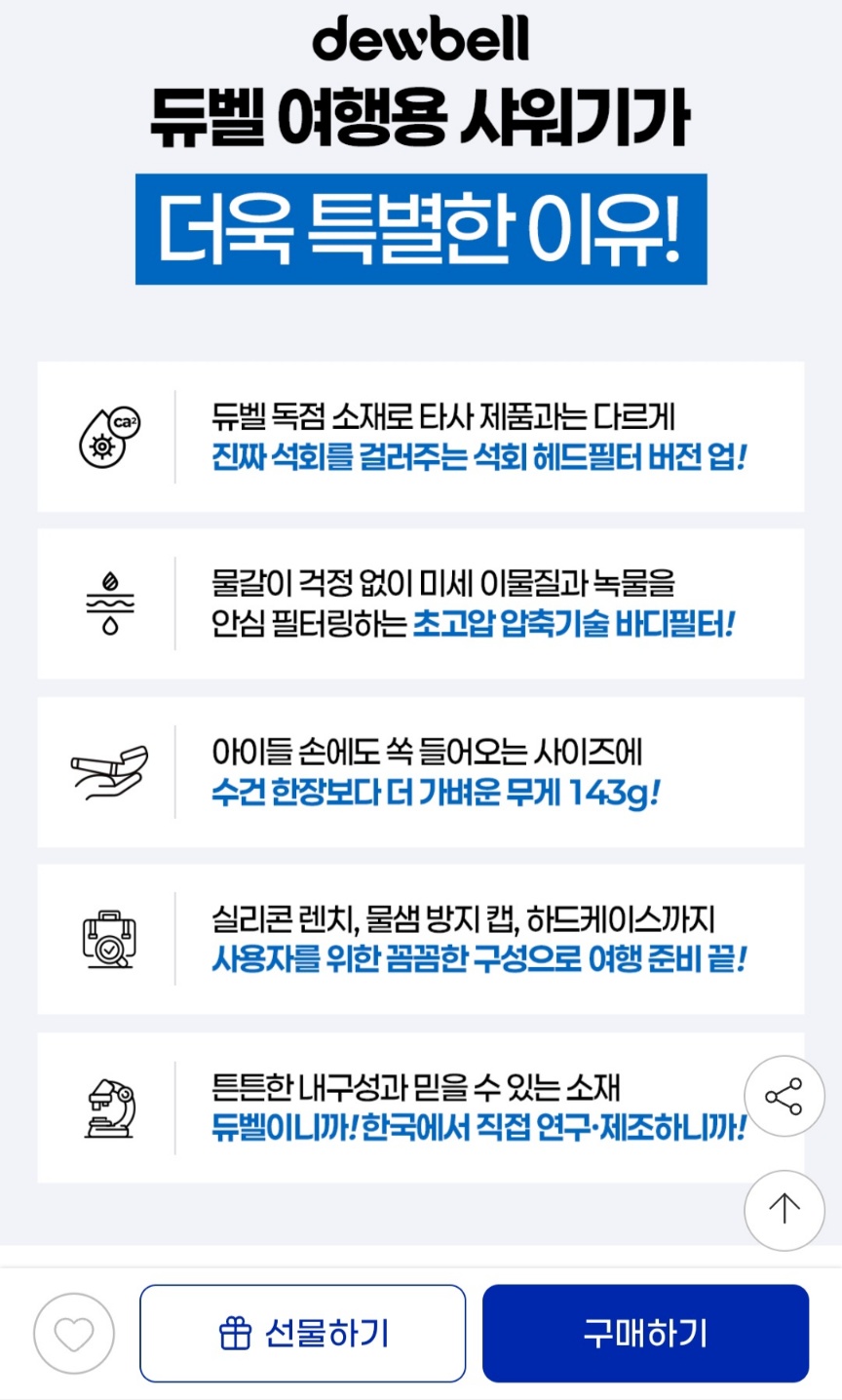This screenshot has height=1400, width=842.
Task: Add the product to wishlist with the heart
Action: tap(74, 1333)
